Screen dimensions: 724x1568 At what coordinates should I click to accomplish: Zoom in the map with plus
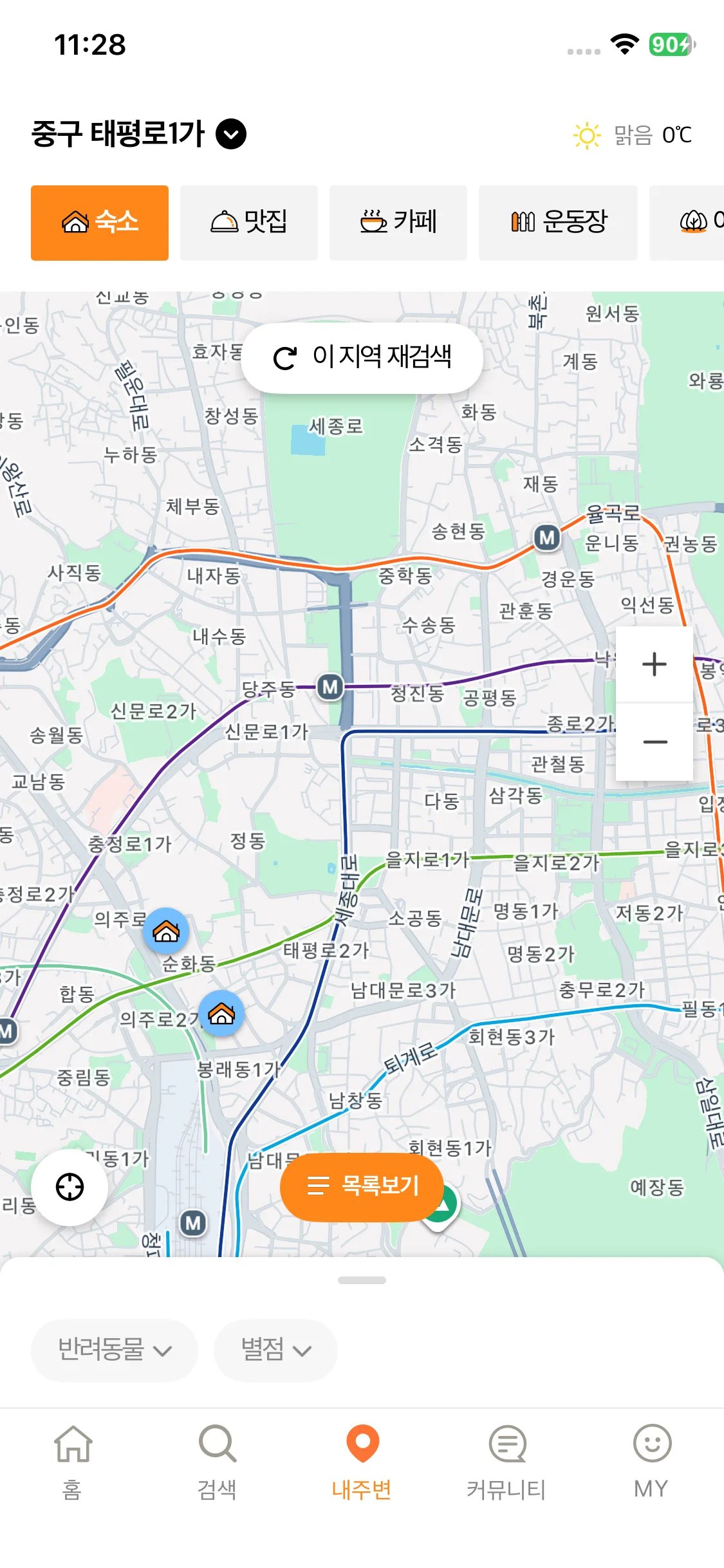pos(654,664)
